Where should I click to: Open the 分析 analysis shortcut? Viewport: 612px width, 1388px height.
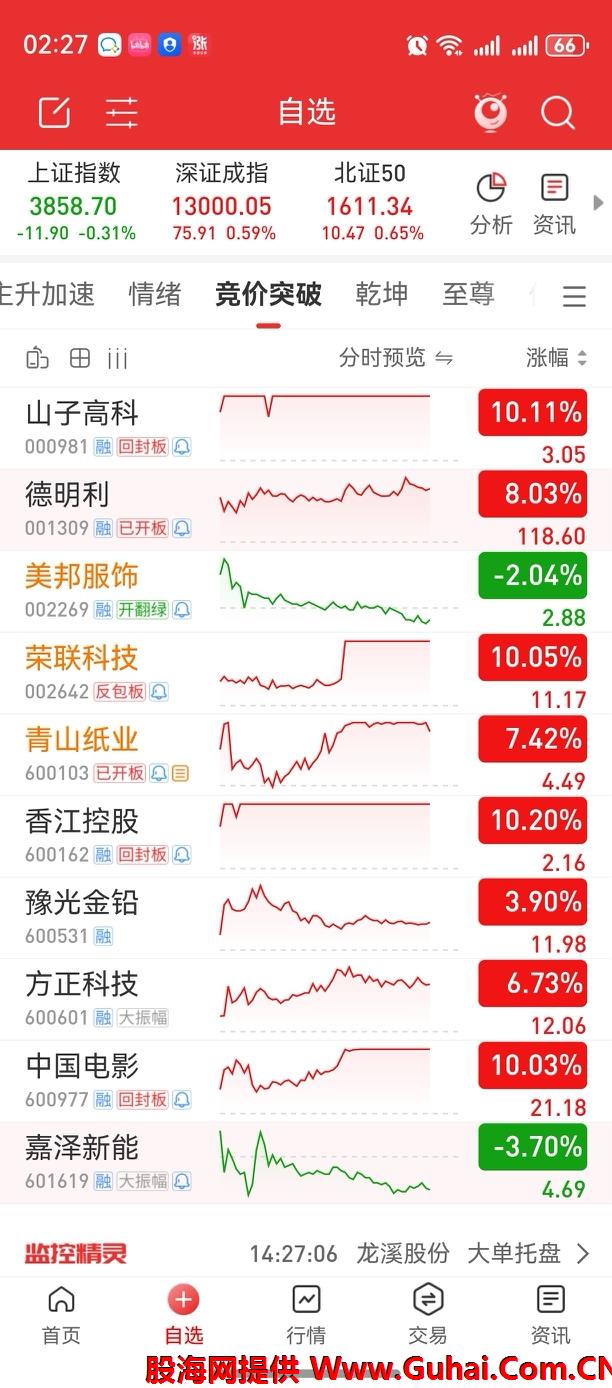[491, 205]
